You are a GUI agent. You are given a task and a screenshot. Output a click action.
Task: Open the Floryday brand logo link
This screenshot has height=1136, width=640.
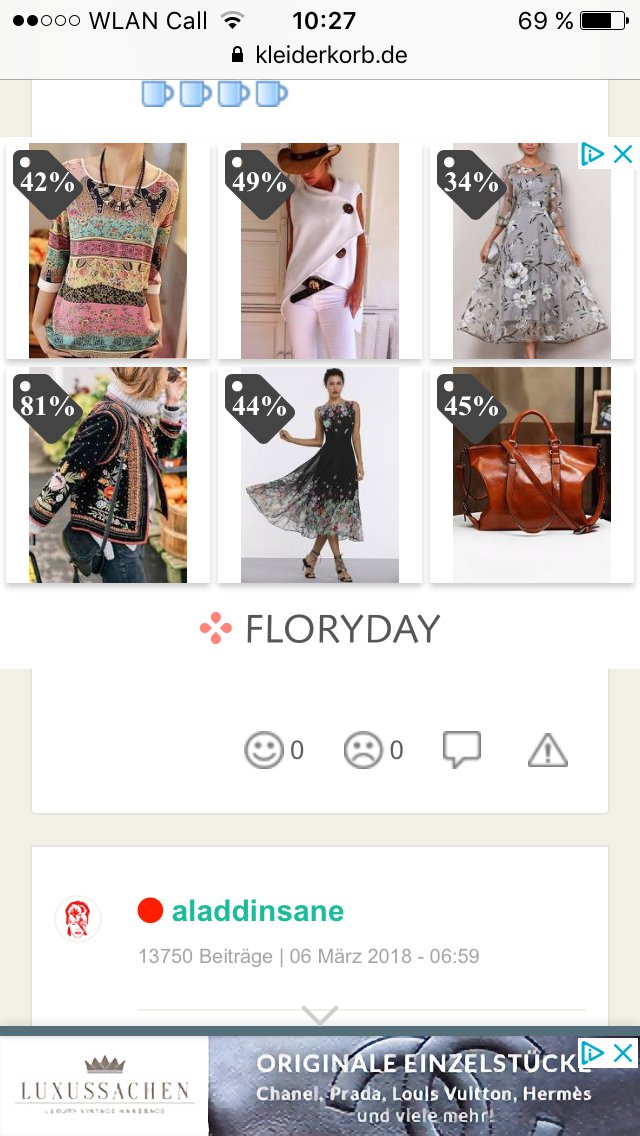click(x=320, y=629)
